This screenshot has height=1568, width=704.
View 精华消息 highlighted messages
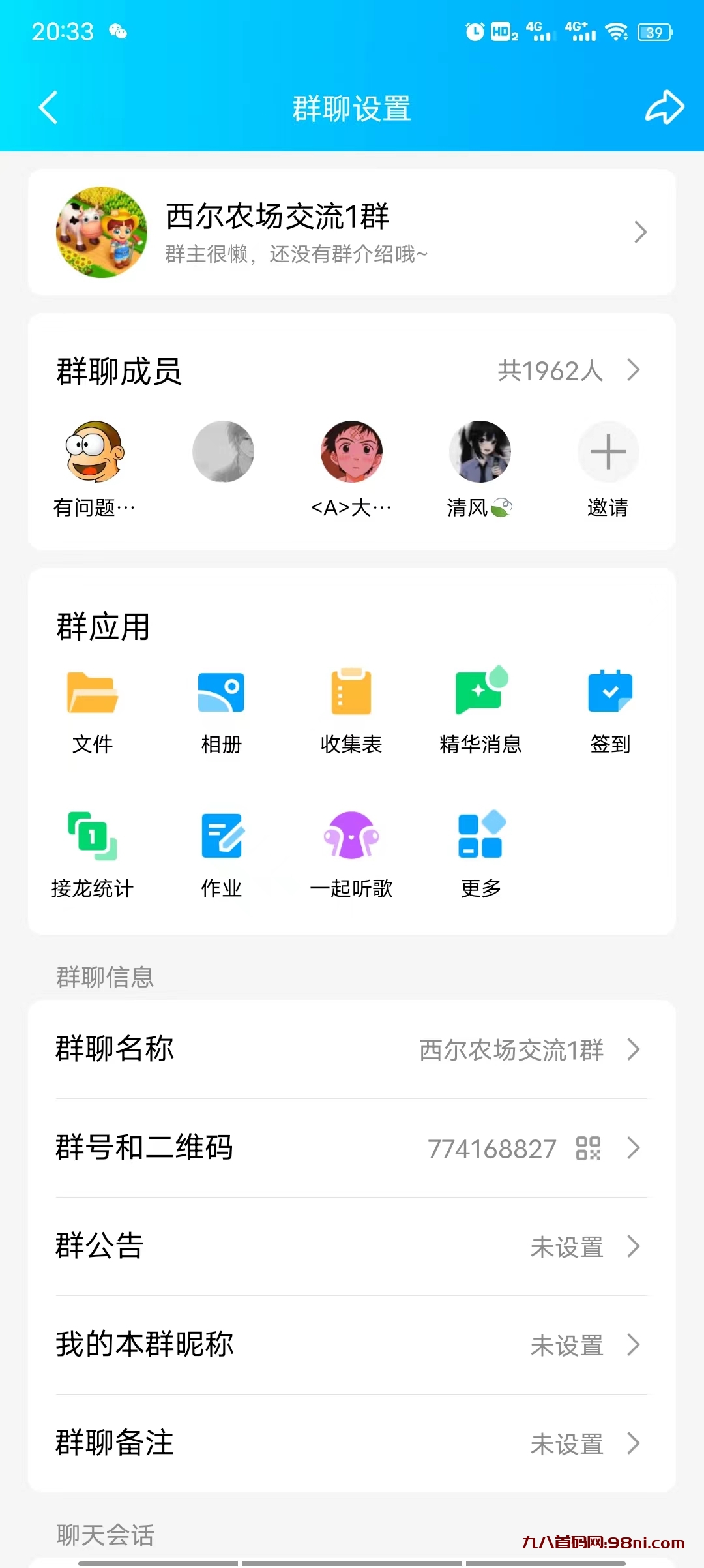tap(480, 693)
